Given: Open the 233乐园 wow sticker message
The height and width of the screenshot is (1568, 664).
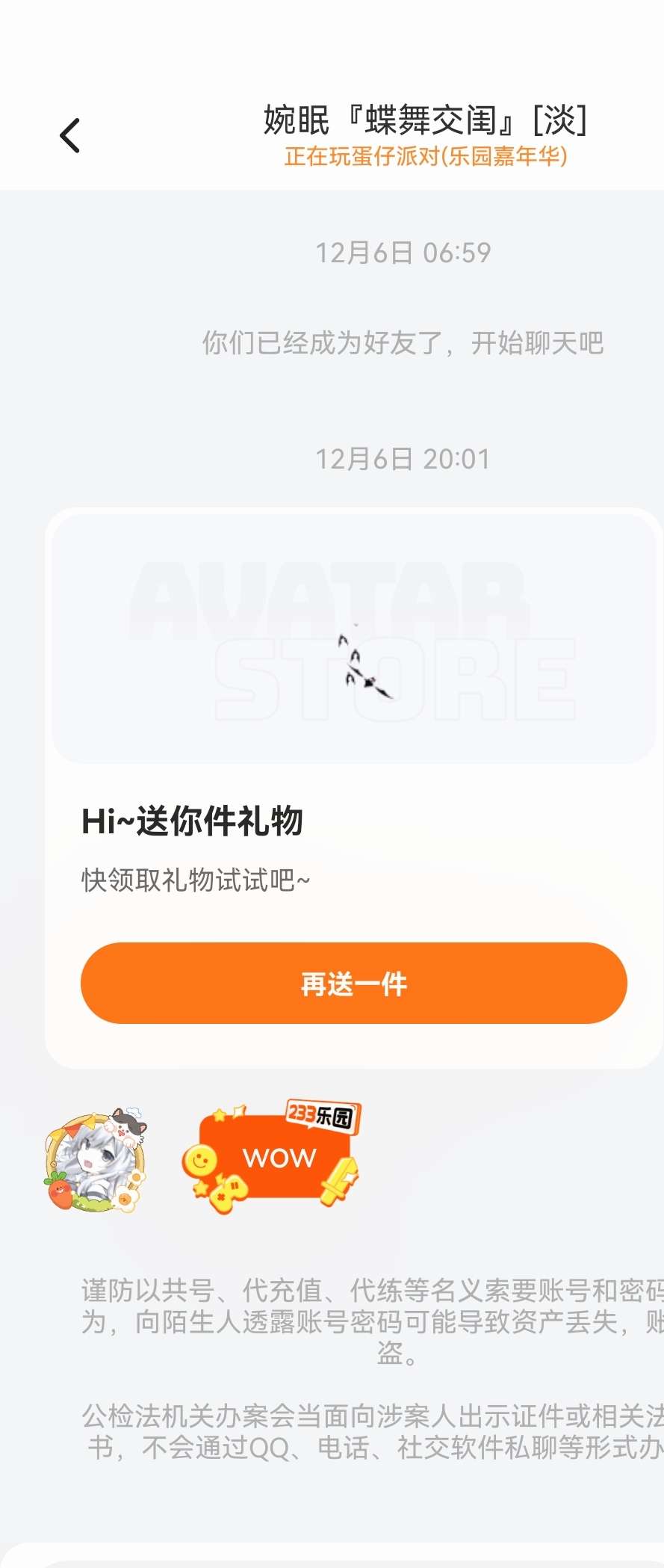Looking at the screenshot, I should point(272,1156).
